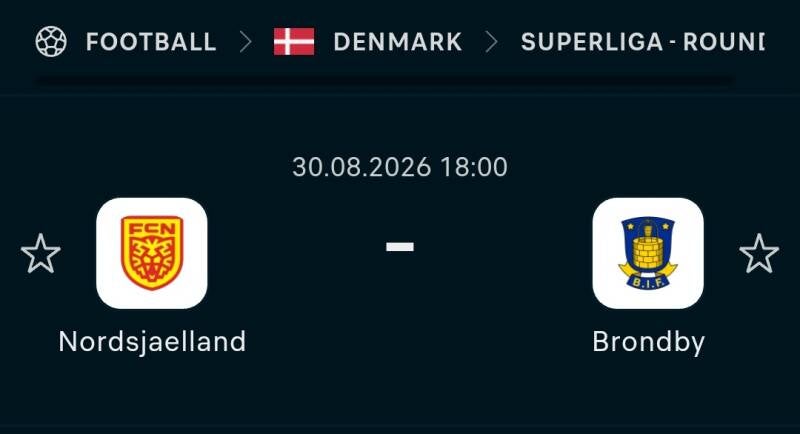Go to the Denmark breadcrumb

(x=368, y=42)
